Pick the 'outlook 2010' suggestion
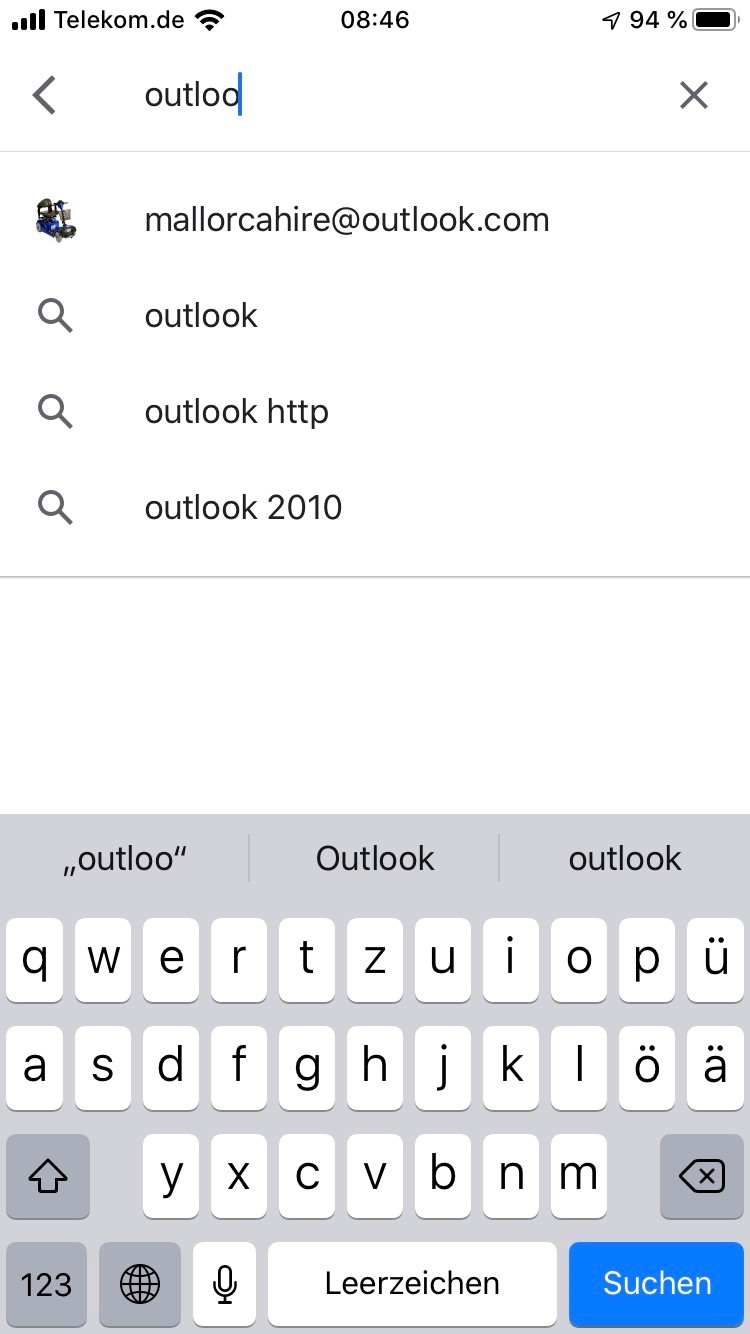The height and width of the screenshot is (1334, 750). pyautogui.click(x=243, y=508)
